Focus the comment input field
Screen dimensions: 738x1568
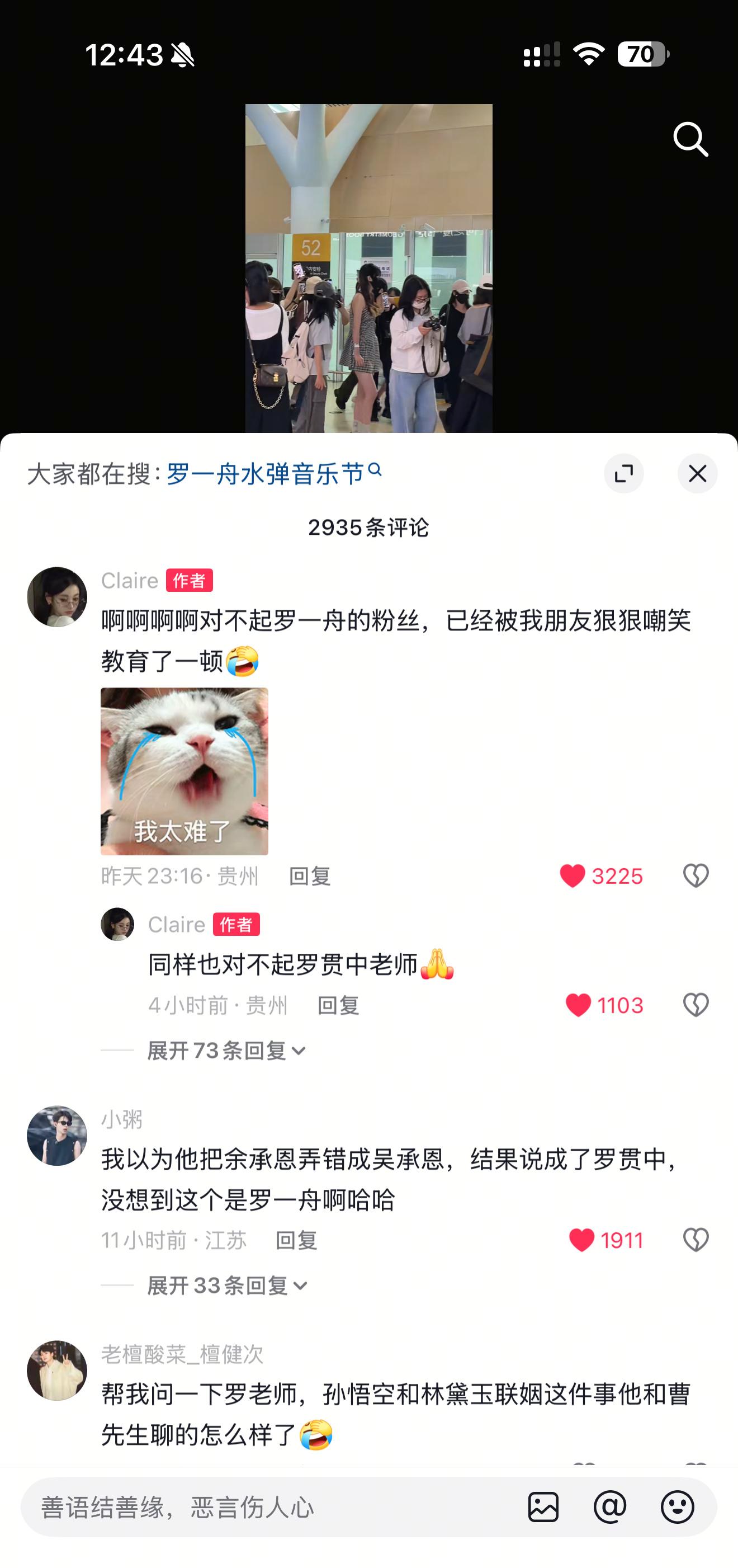click(x=268, y=1507)
